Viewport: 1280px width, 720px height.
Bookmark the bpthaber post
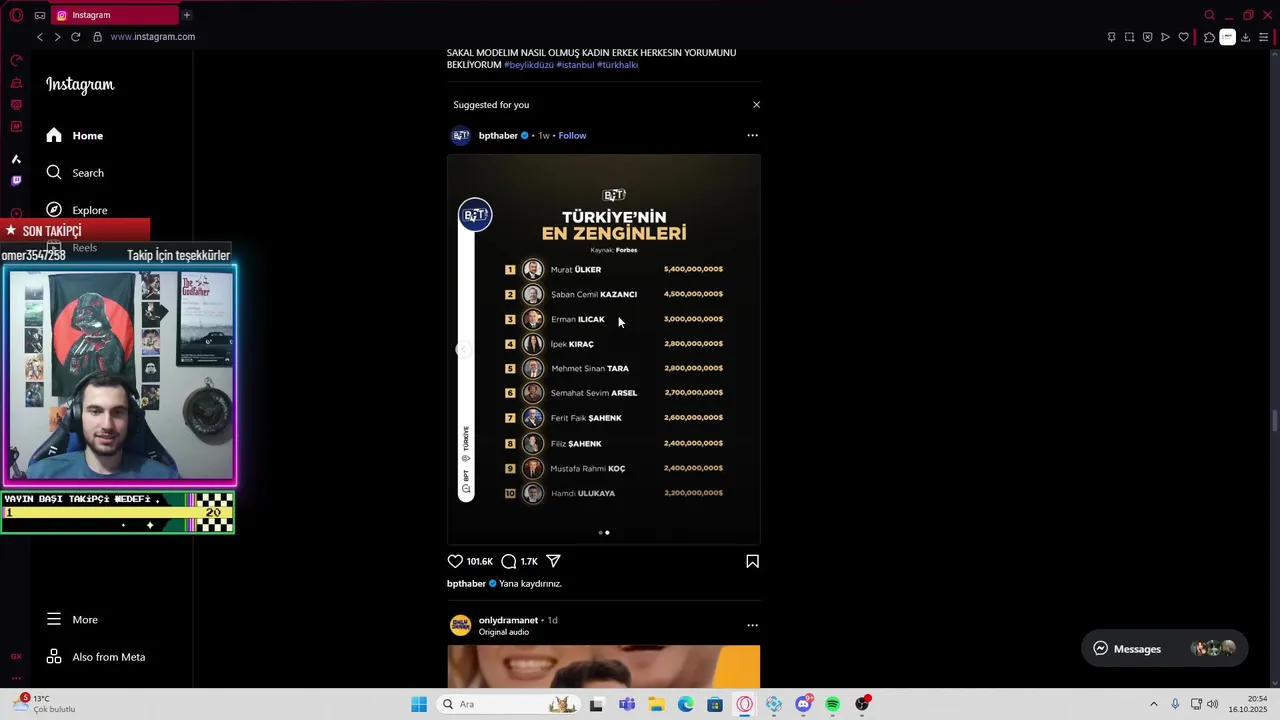752,562
